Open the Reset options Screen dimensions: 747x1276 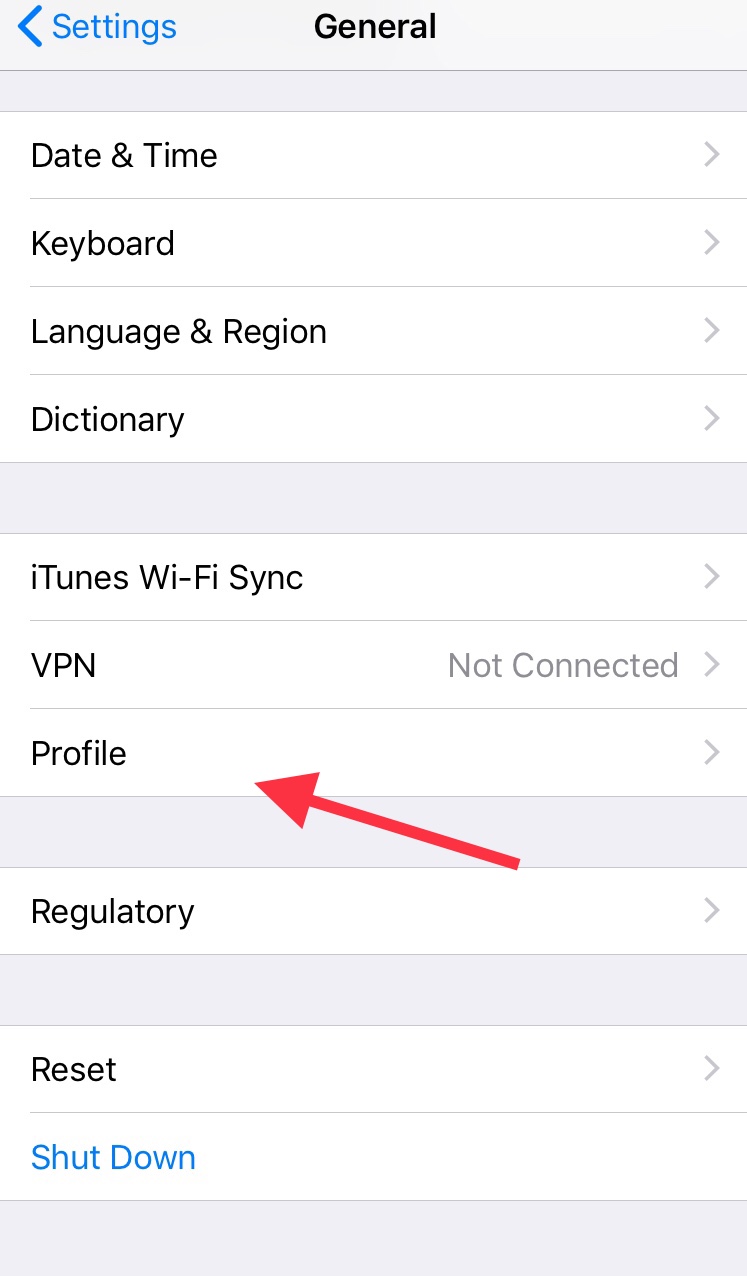click(x=373, y=1069)
